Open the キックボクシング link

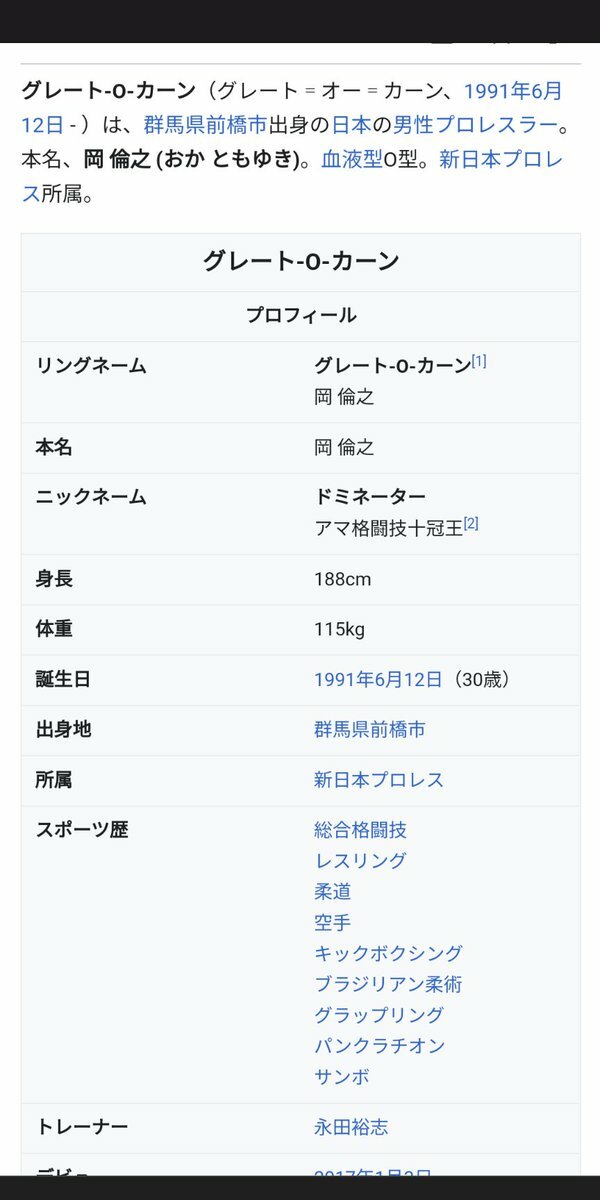[388, 954]
